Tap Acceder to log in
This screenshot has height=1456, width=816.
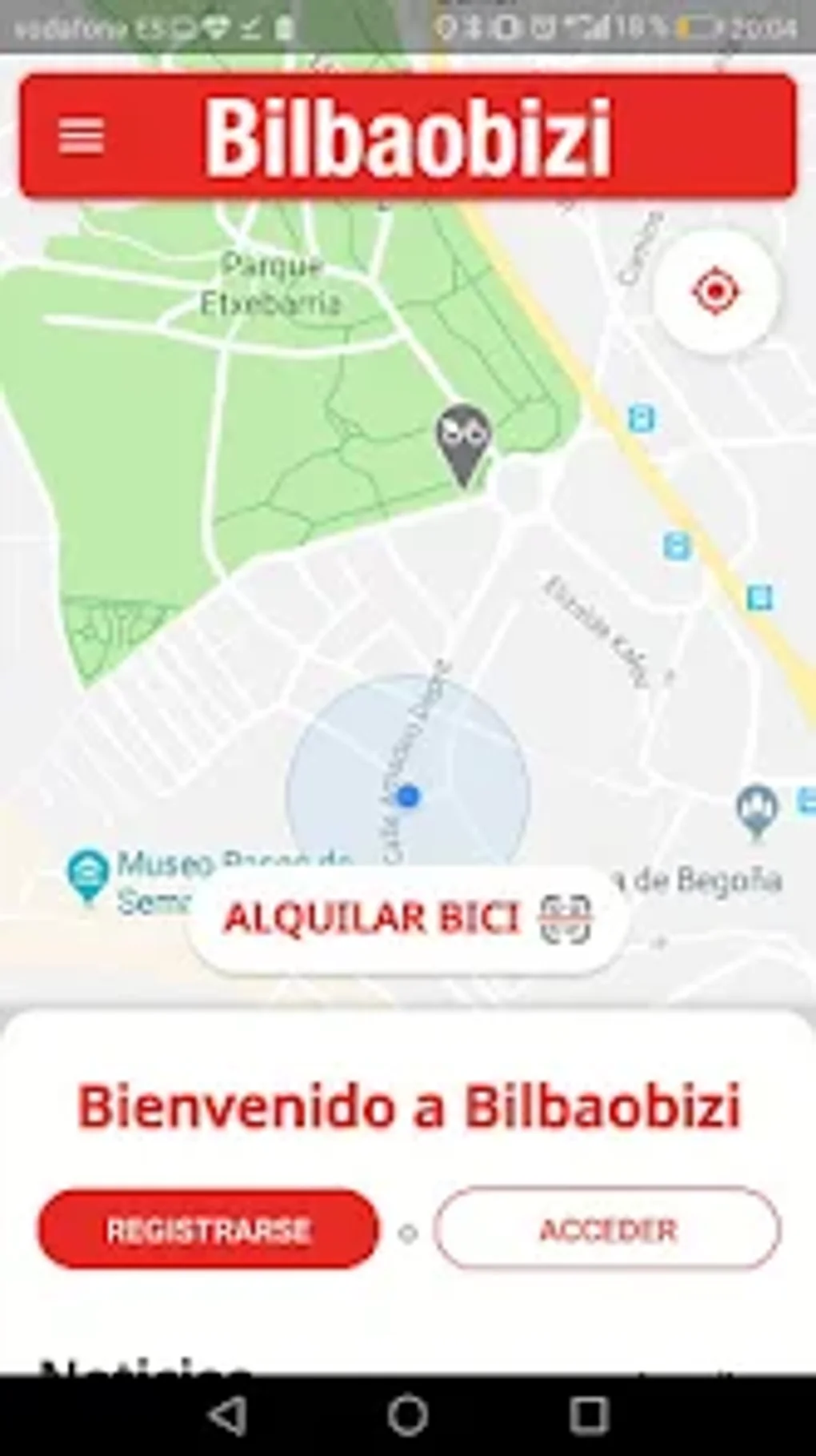coord(607,1230)
